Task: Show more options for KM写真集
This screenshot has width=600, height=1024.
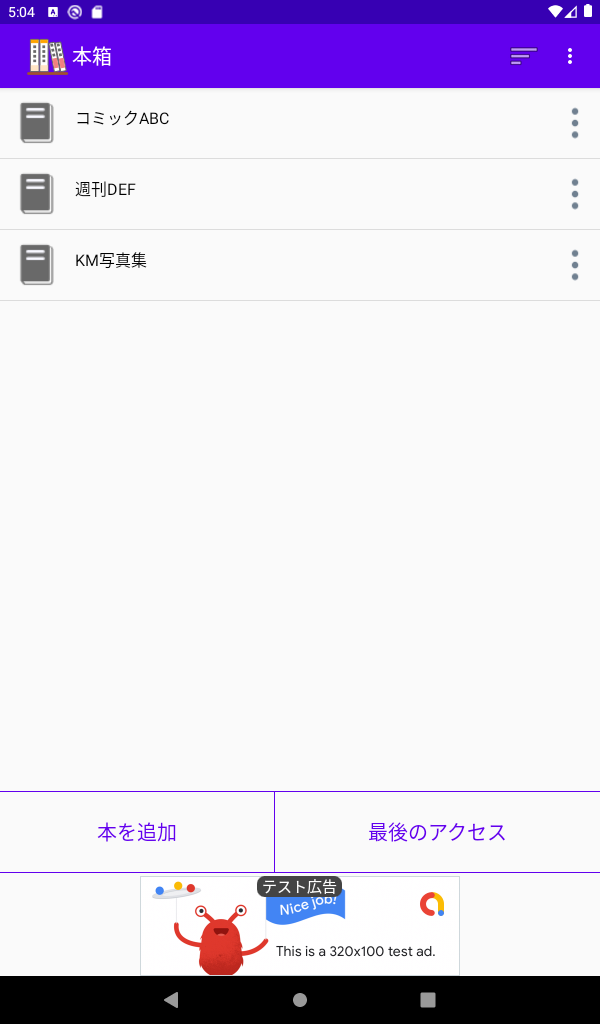Action: [575, 265]
